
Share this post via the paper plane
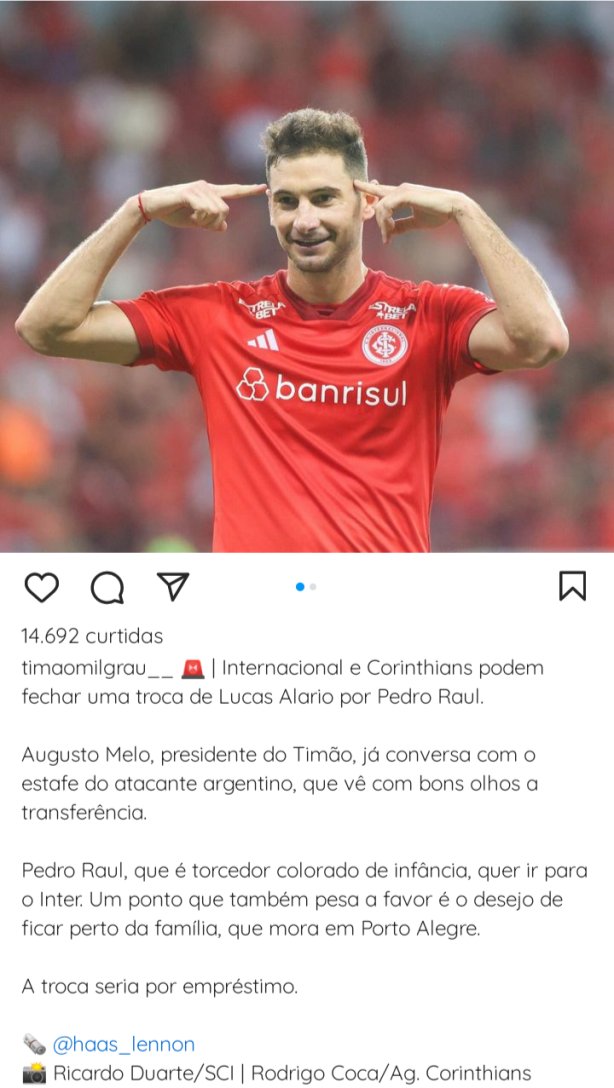(x=174, y=587)
